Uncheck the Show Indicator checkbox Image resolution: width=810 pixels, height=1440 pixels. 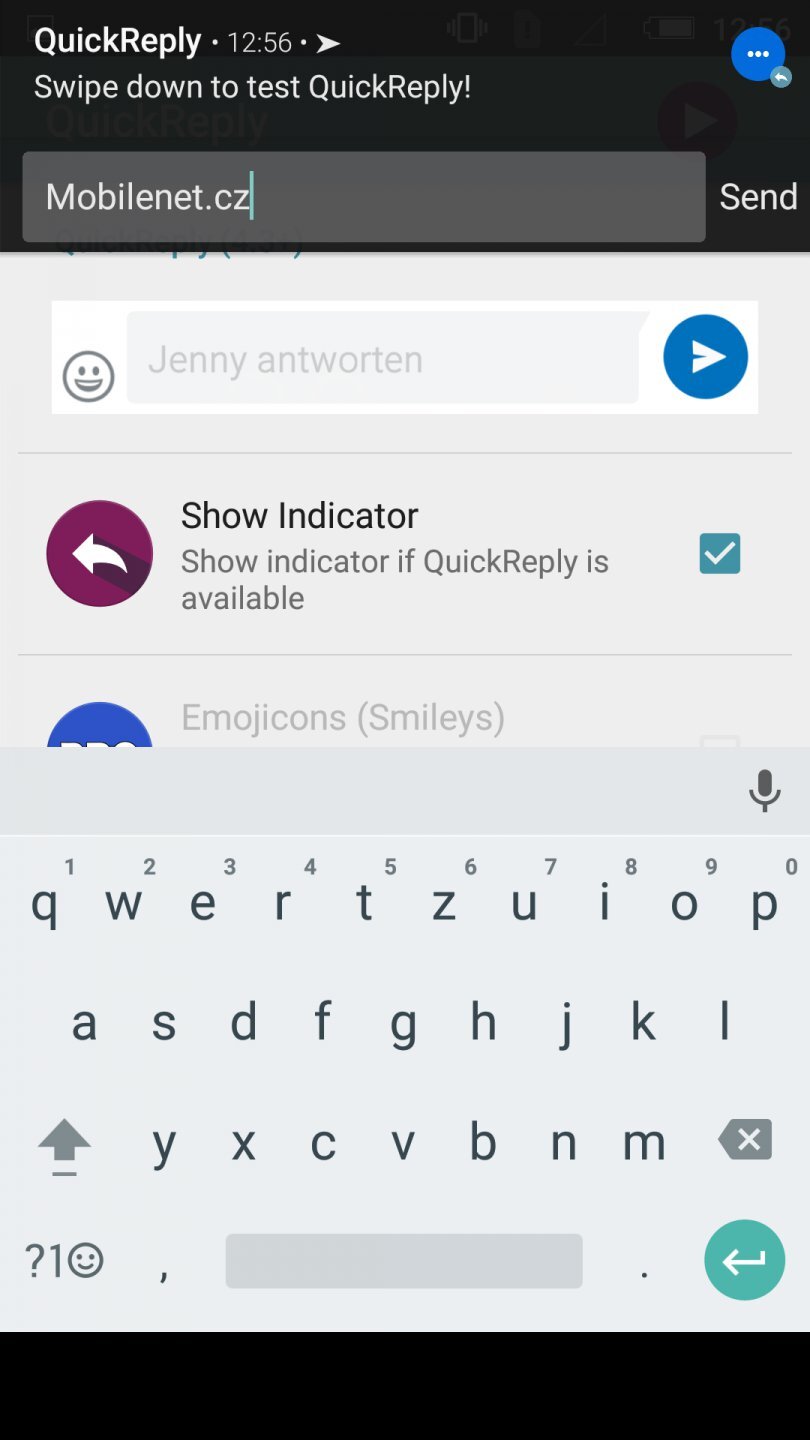click(x=719, y=553)
